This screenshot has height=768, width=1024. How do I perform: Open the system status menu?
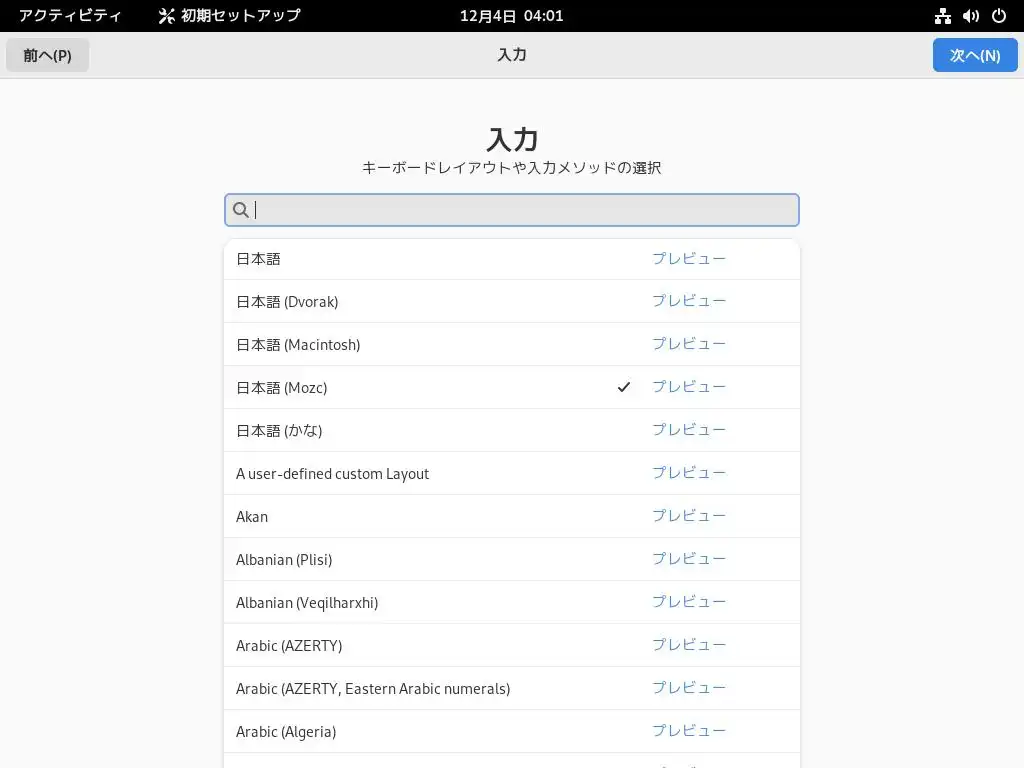point(970,16)
